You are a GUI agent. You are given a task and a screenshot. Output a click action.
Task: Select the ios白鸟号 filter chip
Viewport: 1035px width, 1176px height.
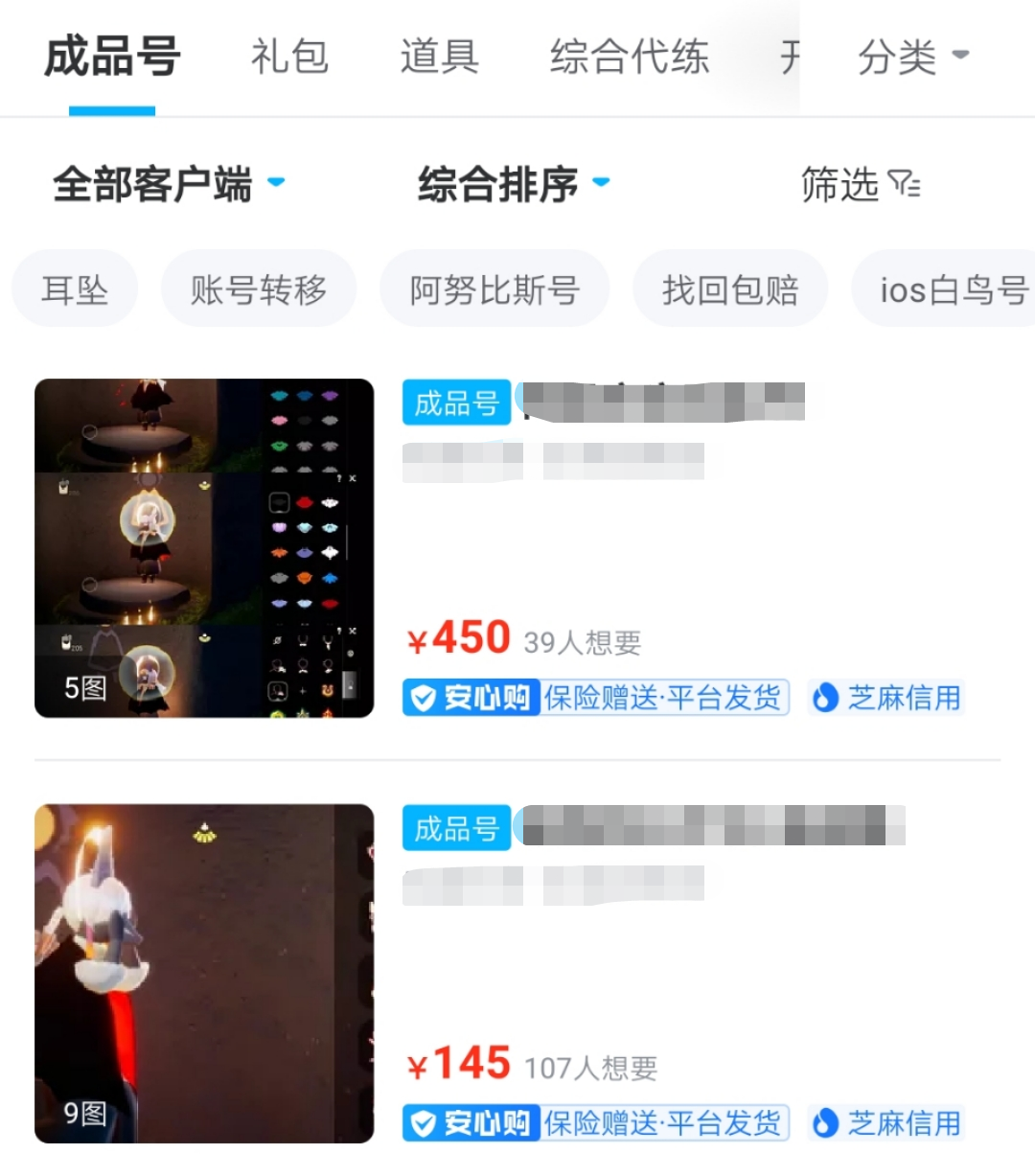pyautogui.click(x=949, y=289)
